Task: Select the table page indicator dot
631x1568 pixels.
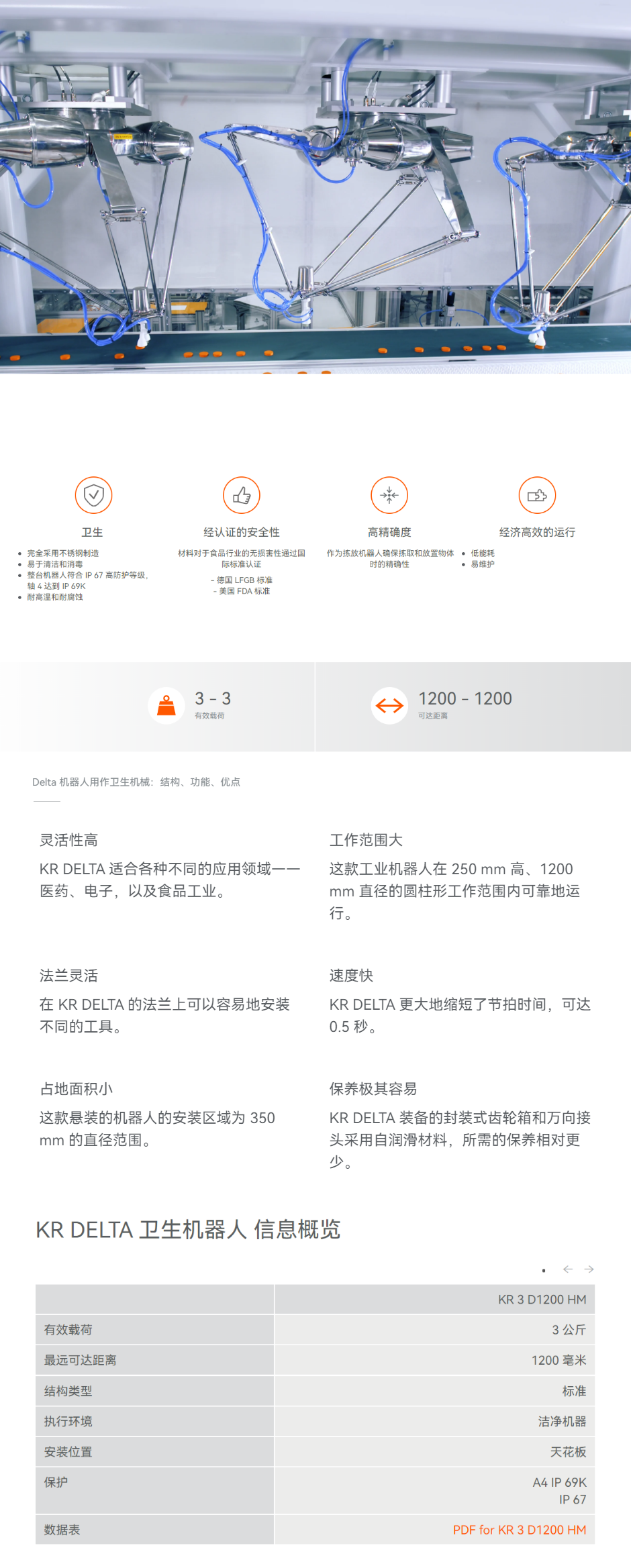Action: tap(544, 1270)
